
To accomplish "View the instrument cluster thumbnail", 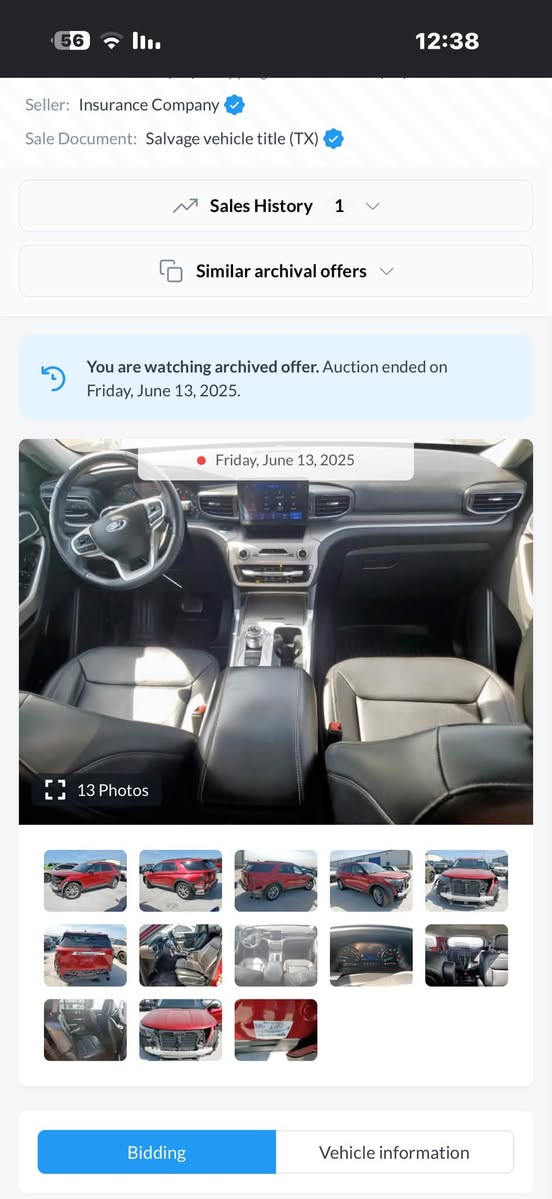I will [x=371, y=955].
